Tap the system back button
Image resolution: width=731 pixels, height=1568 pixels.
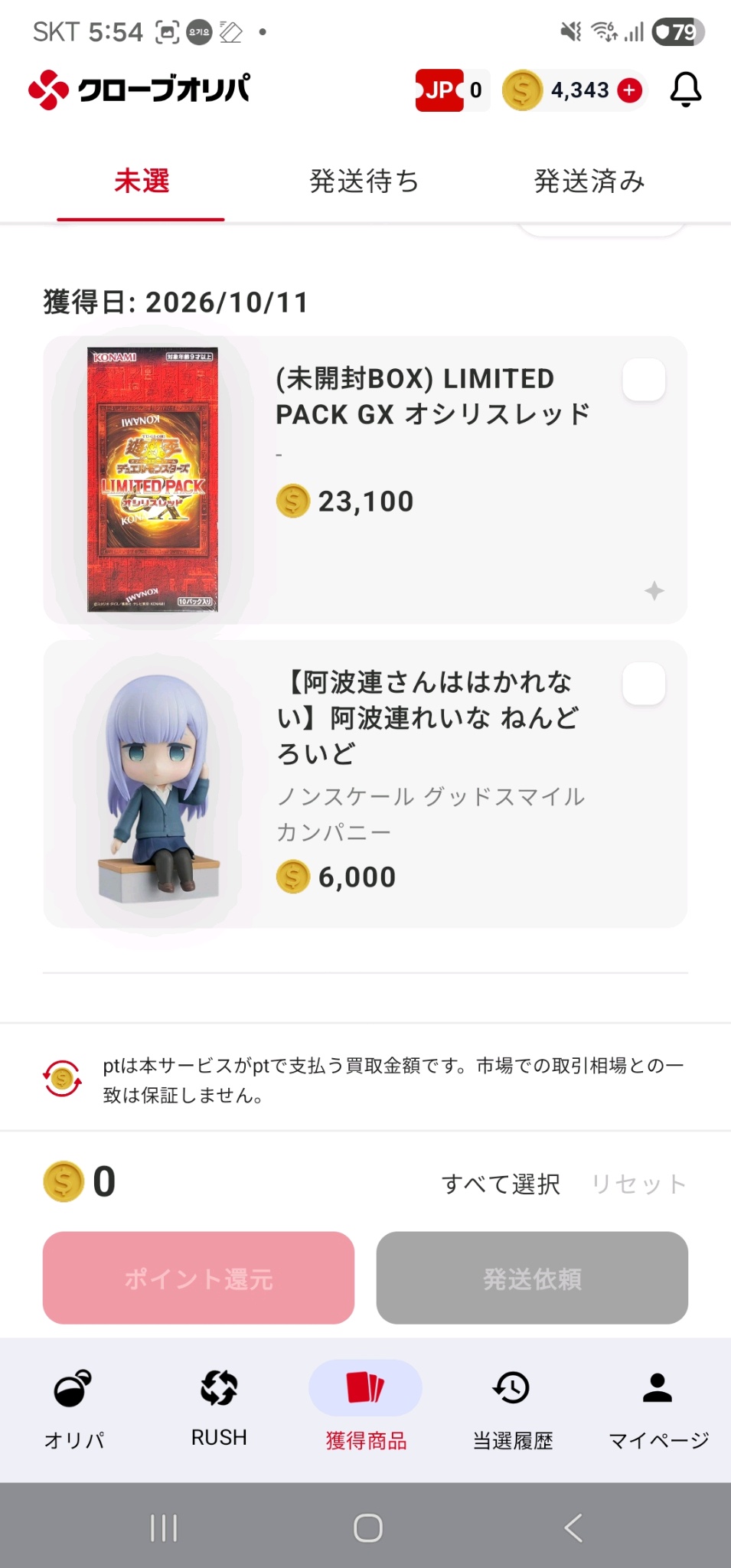(573, 1527)
